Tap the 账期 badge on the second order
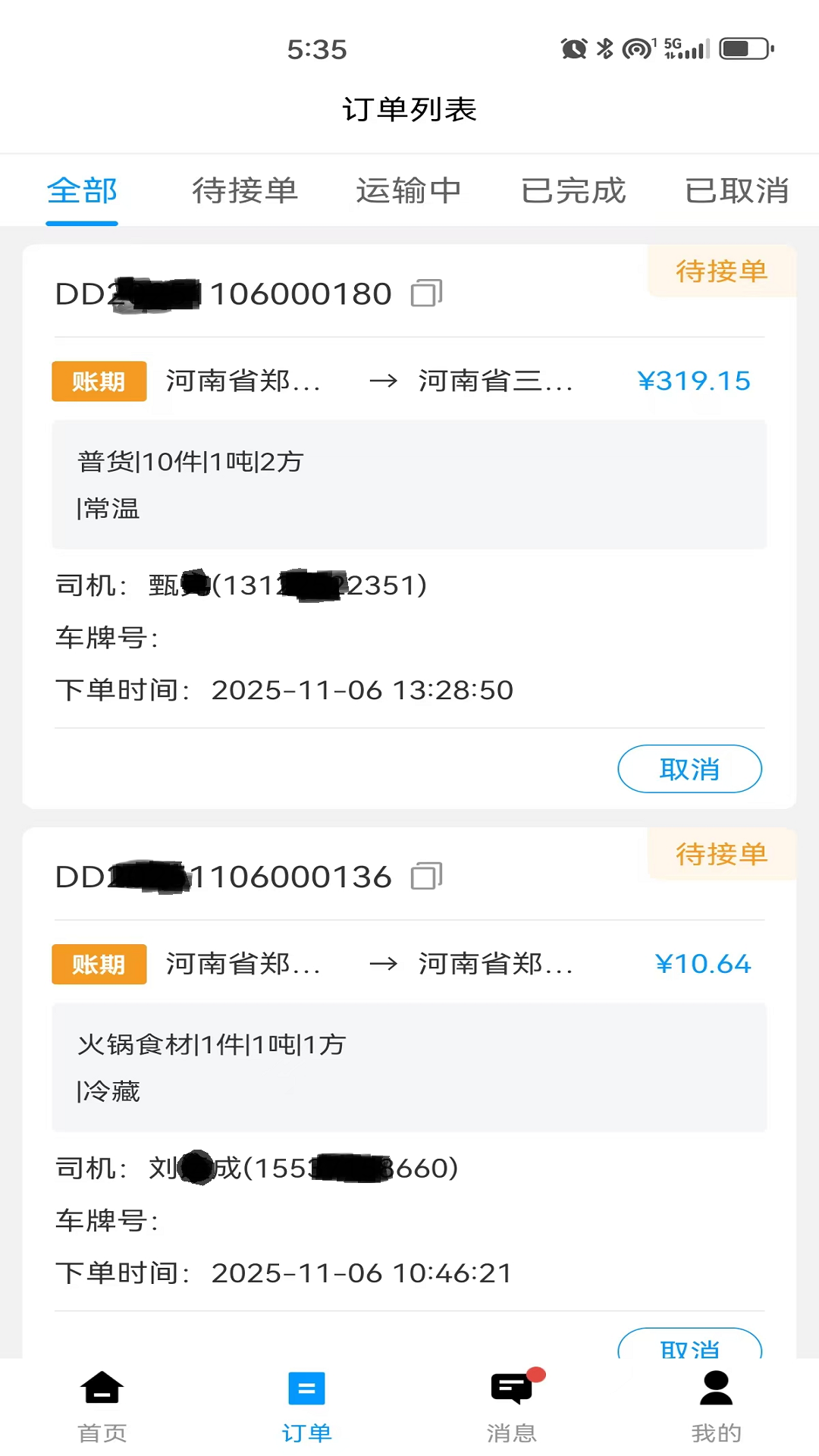Screen dimensions: 819x1456 point(99,964)
